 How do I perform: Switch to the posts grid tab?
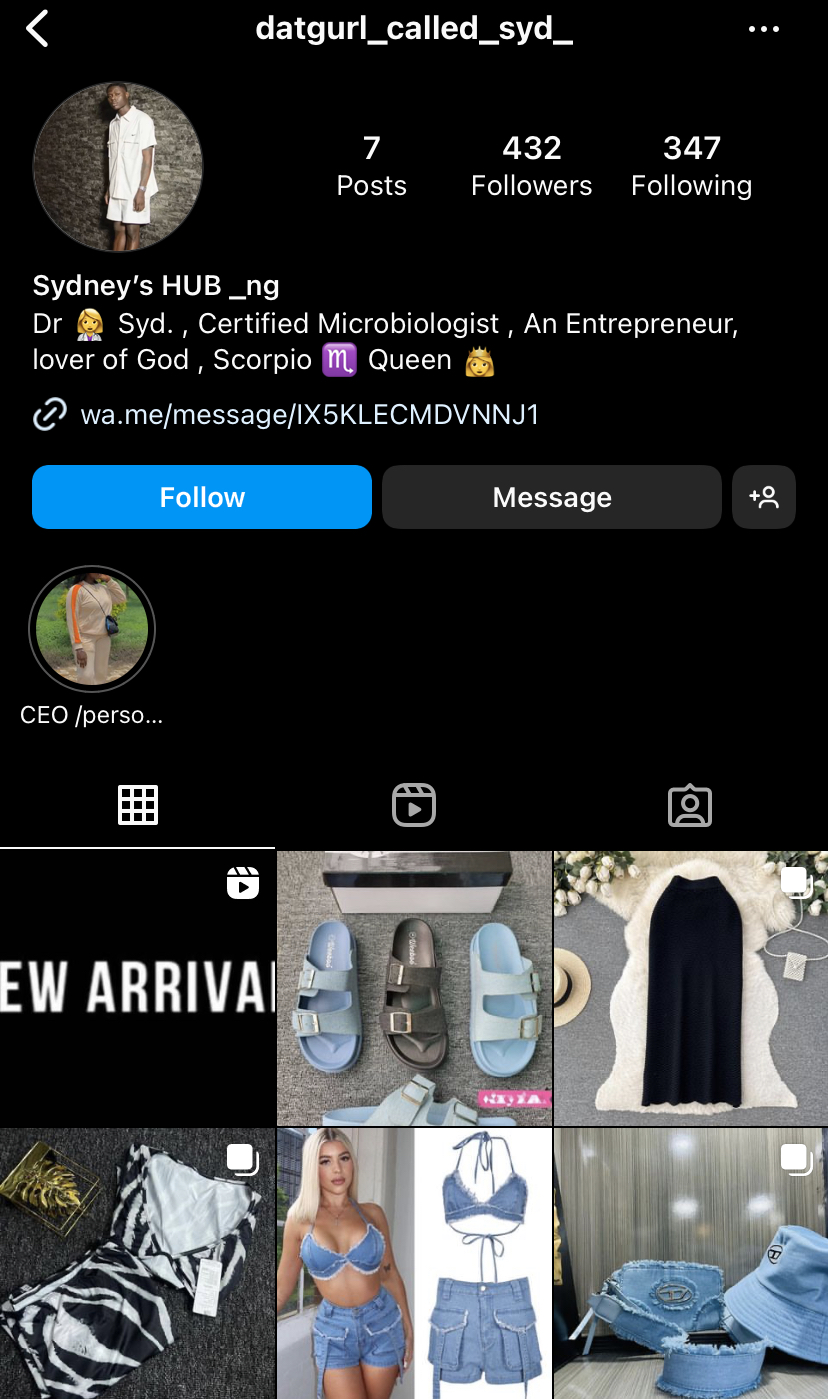[138, 805]
